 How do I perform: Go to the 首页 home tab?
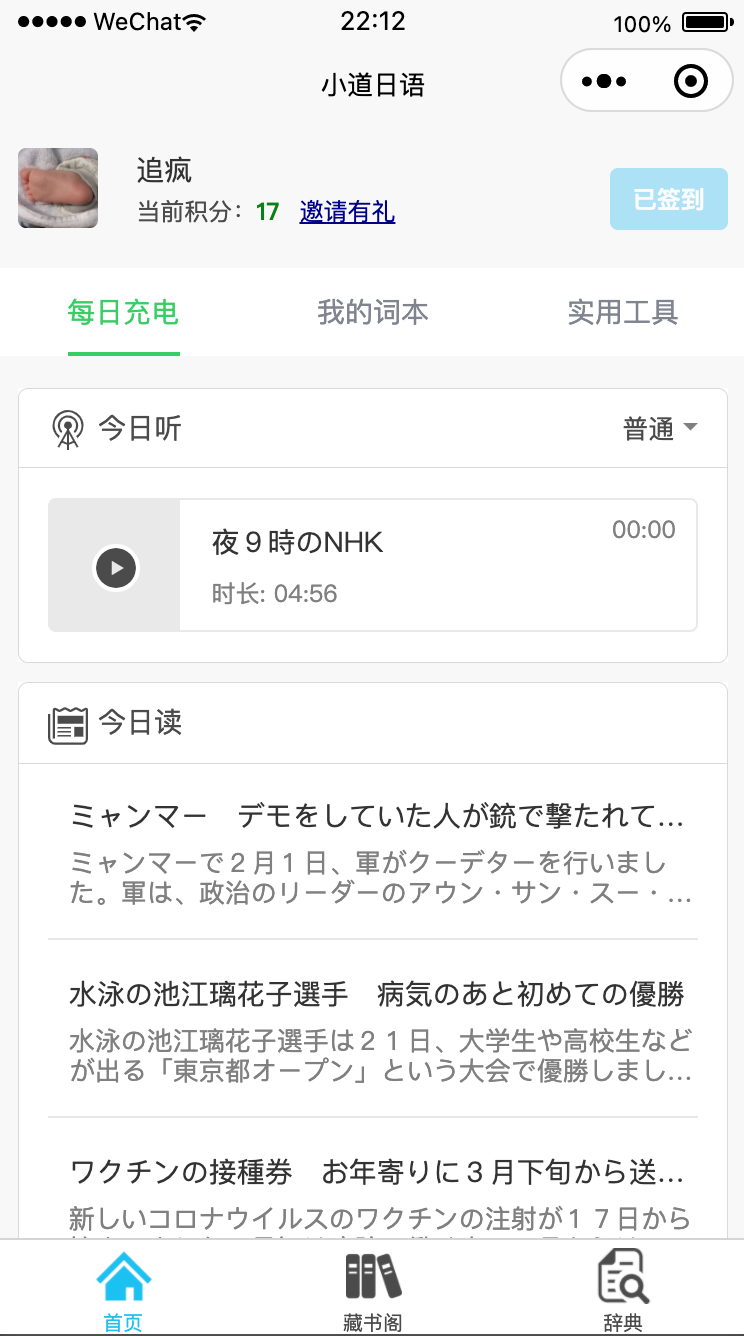[123, 1290]
